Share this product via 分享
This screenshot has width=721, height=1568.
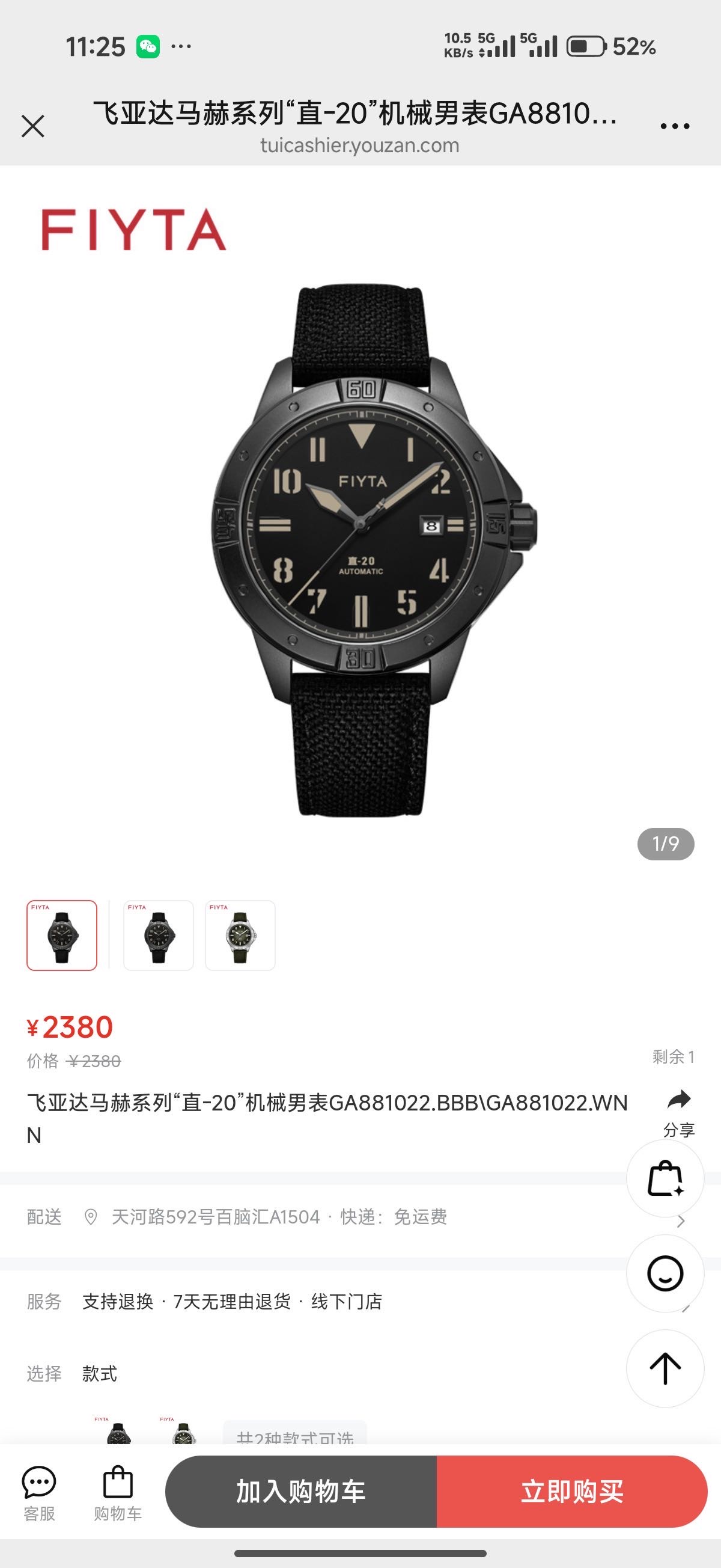point(678,1112)
